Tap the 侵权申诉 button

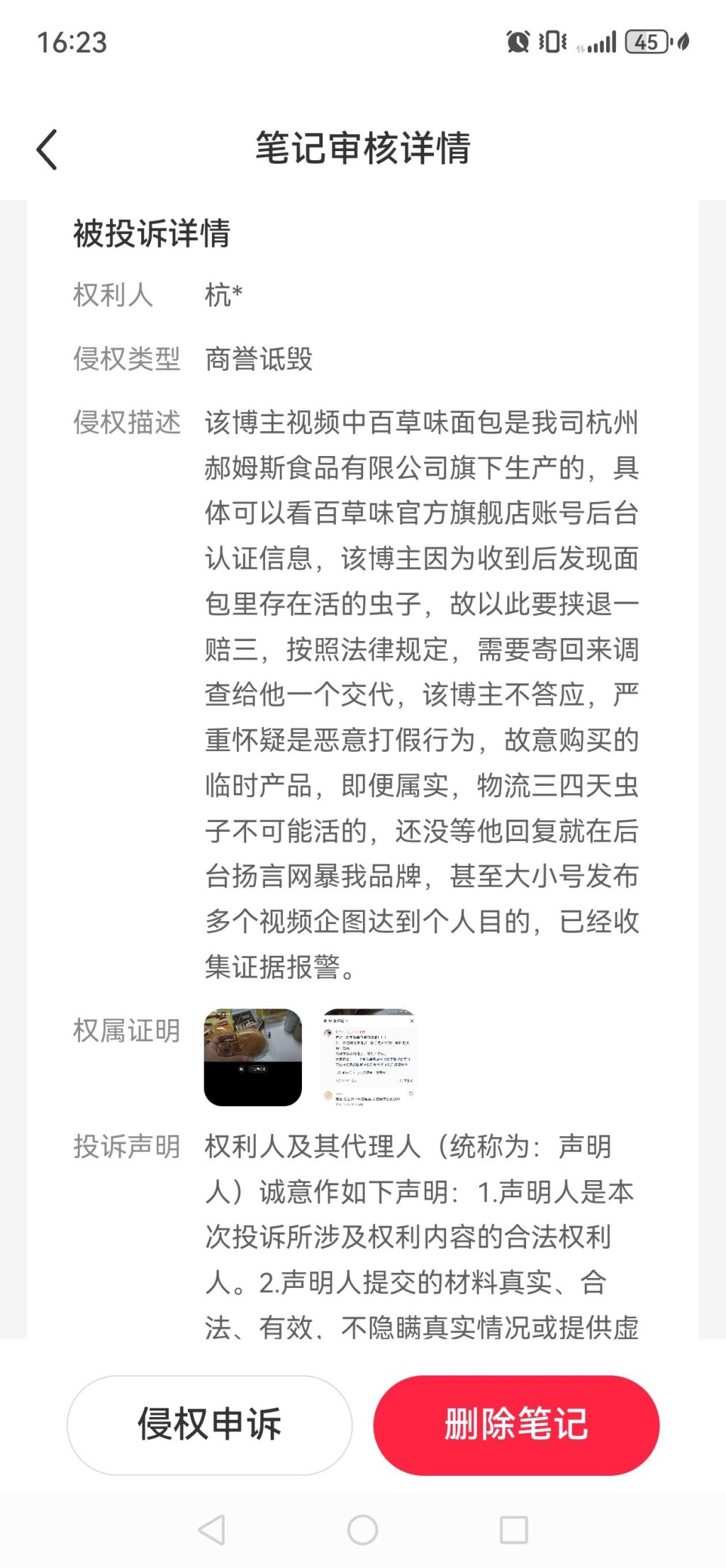click(x=209, y=1425)
